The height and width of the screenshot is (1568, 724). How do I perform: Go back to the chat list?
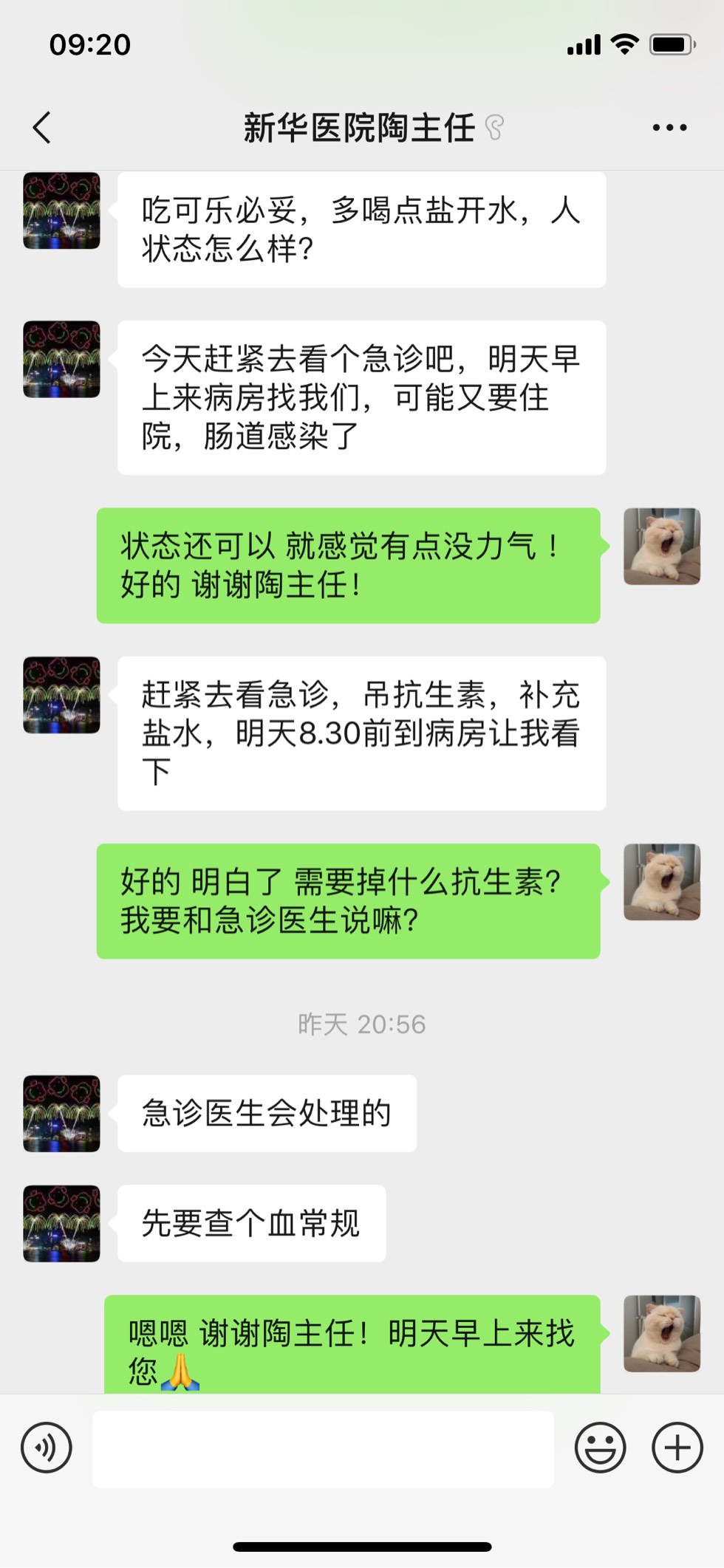click(x=42, y=128)
